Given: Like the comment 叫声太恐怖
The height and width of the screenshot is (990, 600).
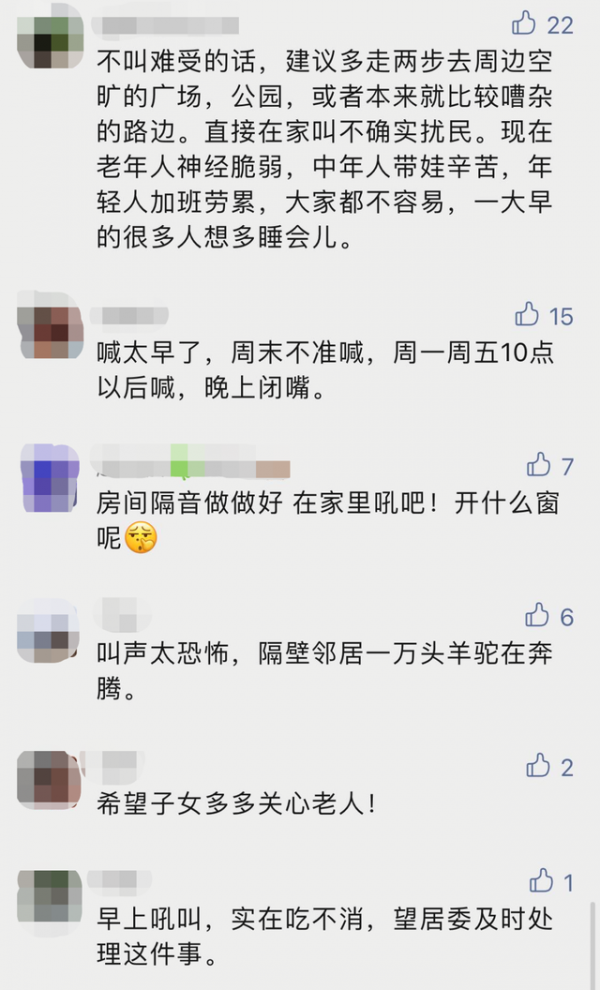Looking at the screenshot, I should [x=538, y=615].
